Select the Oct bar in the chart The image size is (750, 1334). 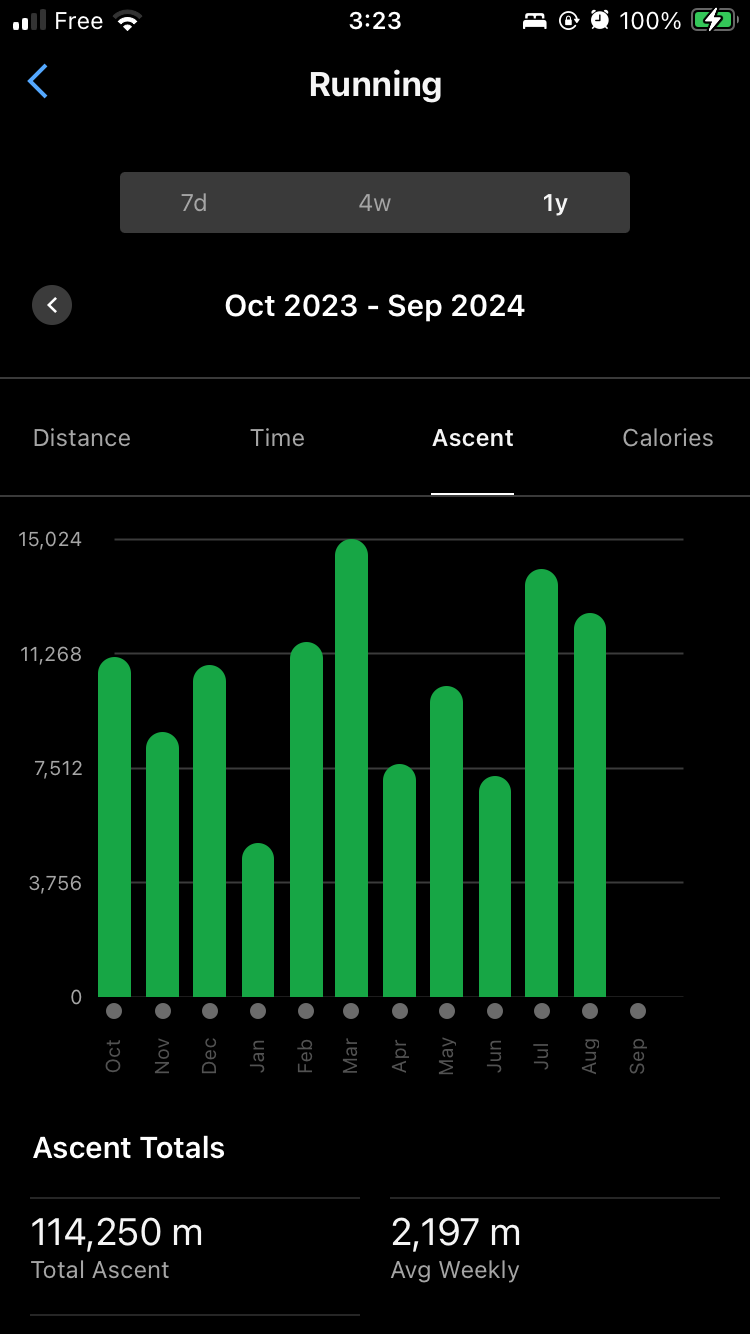click(114, 828)
